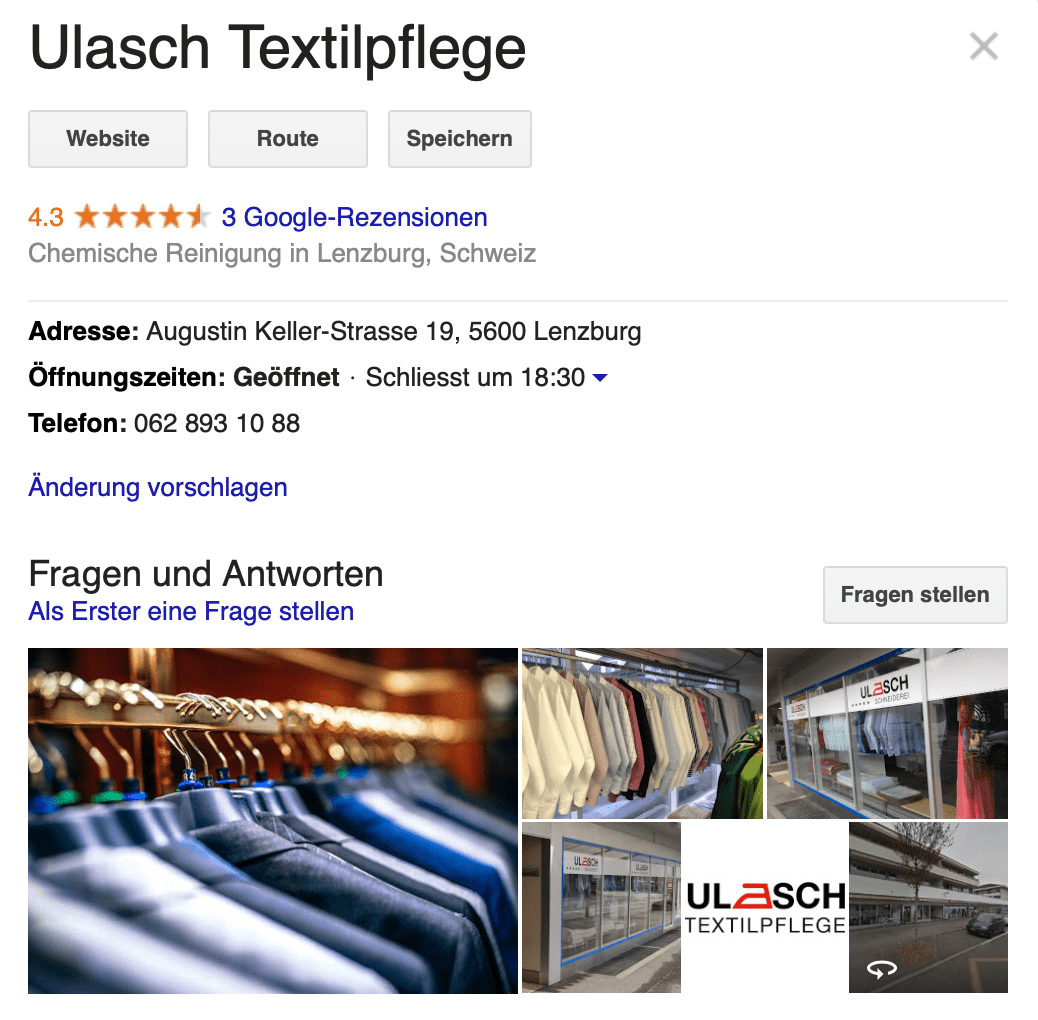The height and width of the screenshot is (1020, 1038).
Task: Open the large suits-on-hangers photo
Action: click(x=272, y=820)
